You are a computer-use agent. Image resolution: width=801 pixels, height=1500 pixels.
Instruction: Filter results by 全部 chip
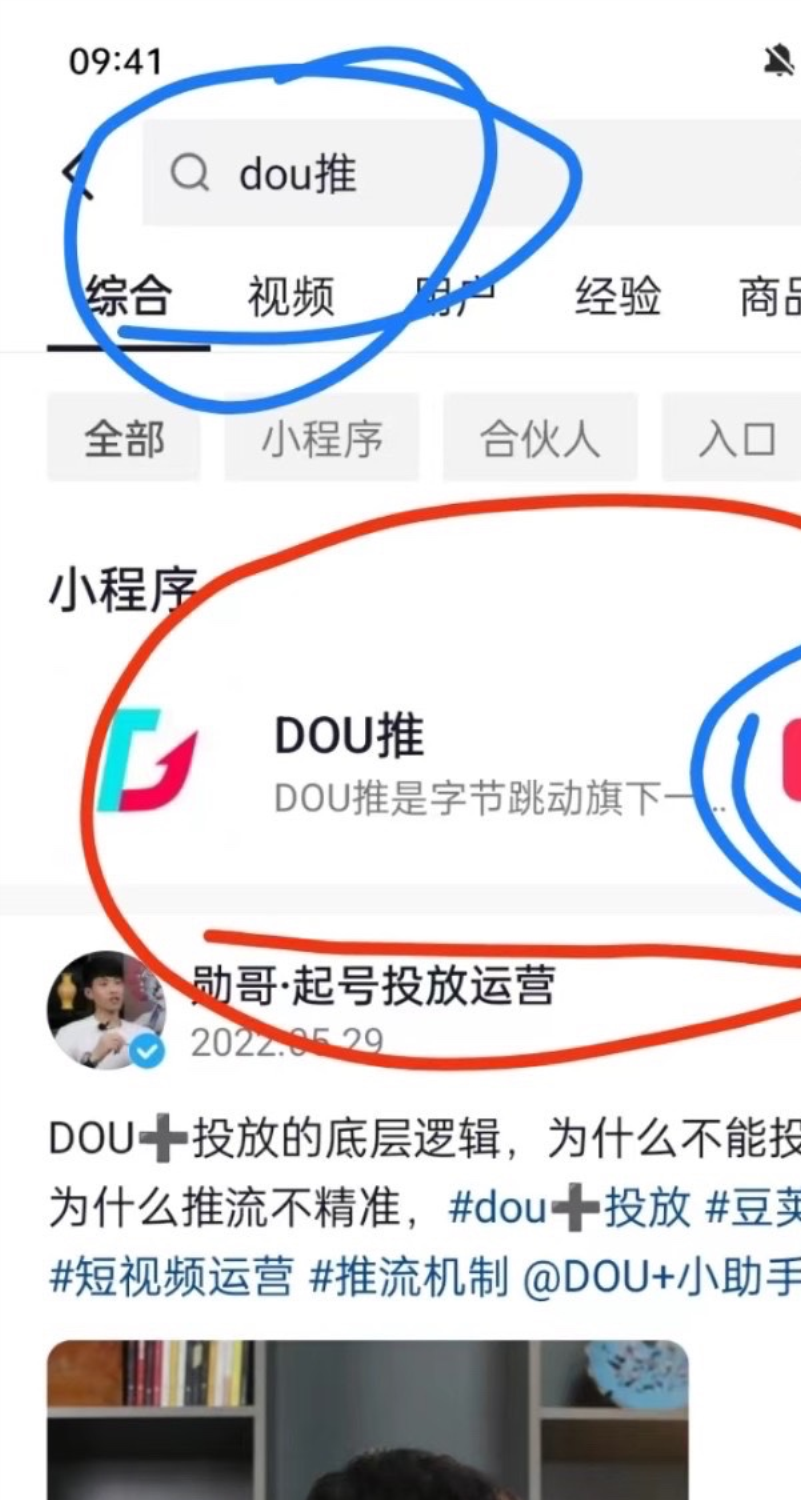click(x=124, y=438)
